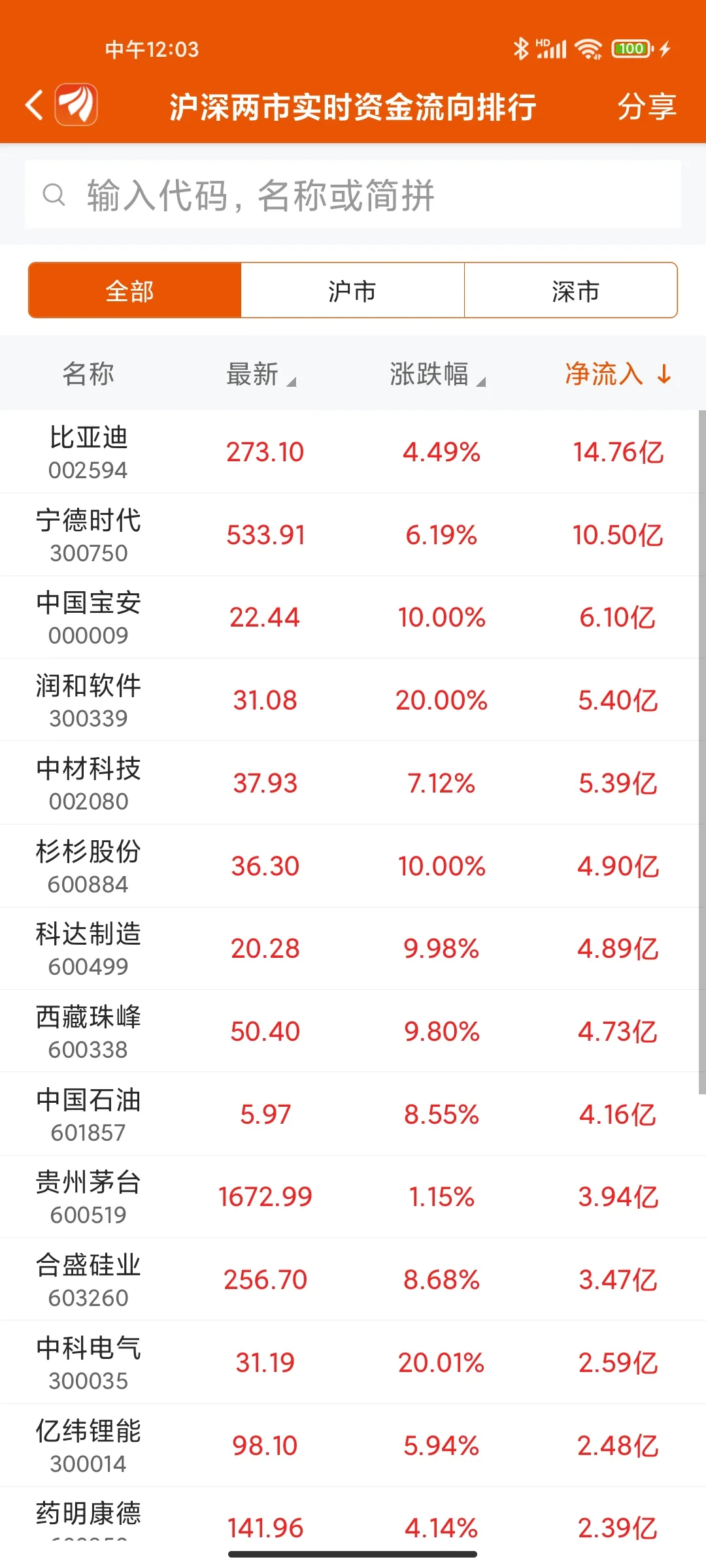Open the 杉杉股份 600884 stock row
The image size is (706, 1568).
(x=353, y=866)
